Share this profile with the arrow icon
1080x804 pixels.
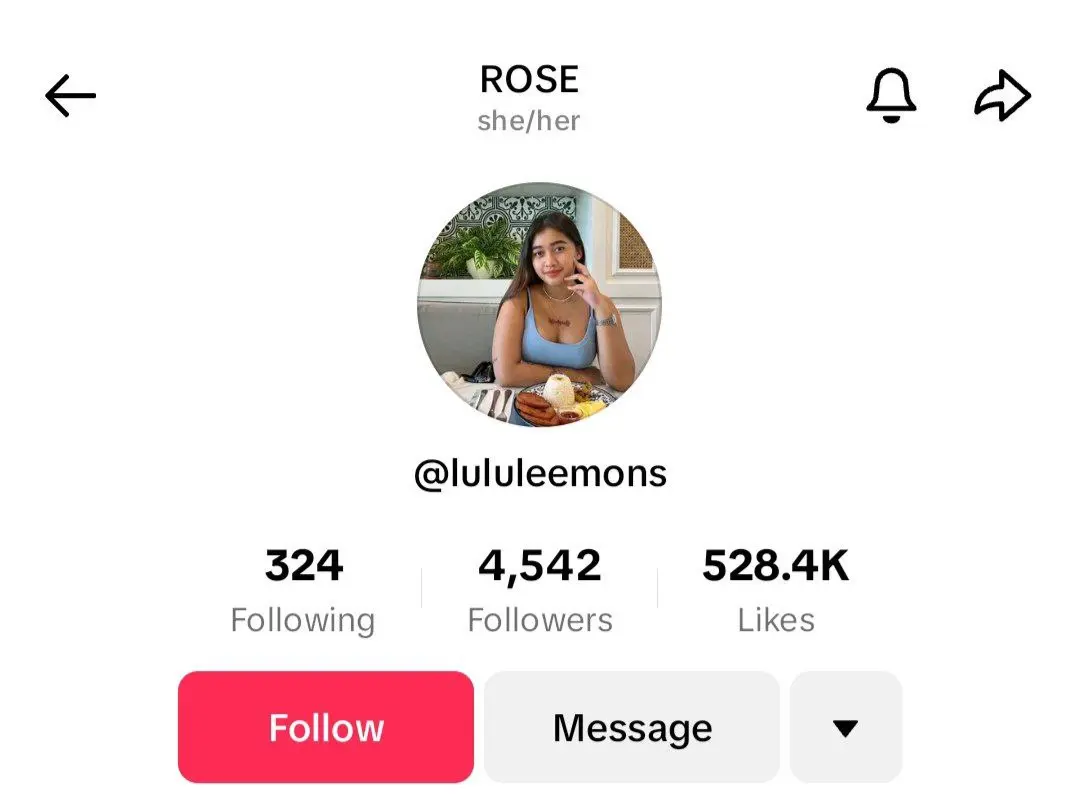(x=1001, y=97)
